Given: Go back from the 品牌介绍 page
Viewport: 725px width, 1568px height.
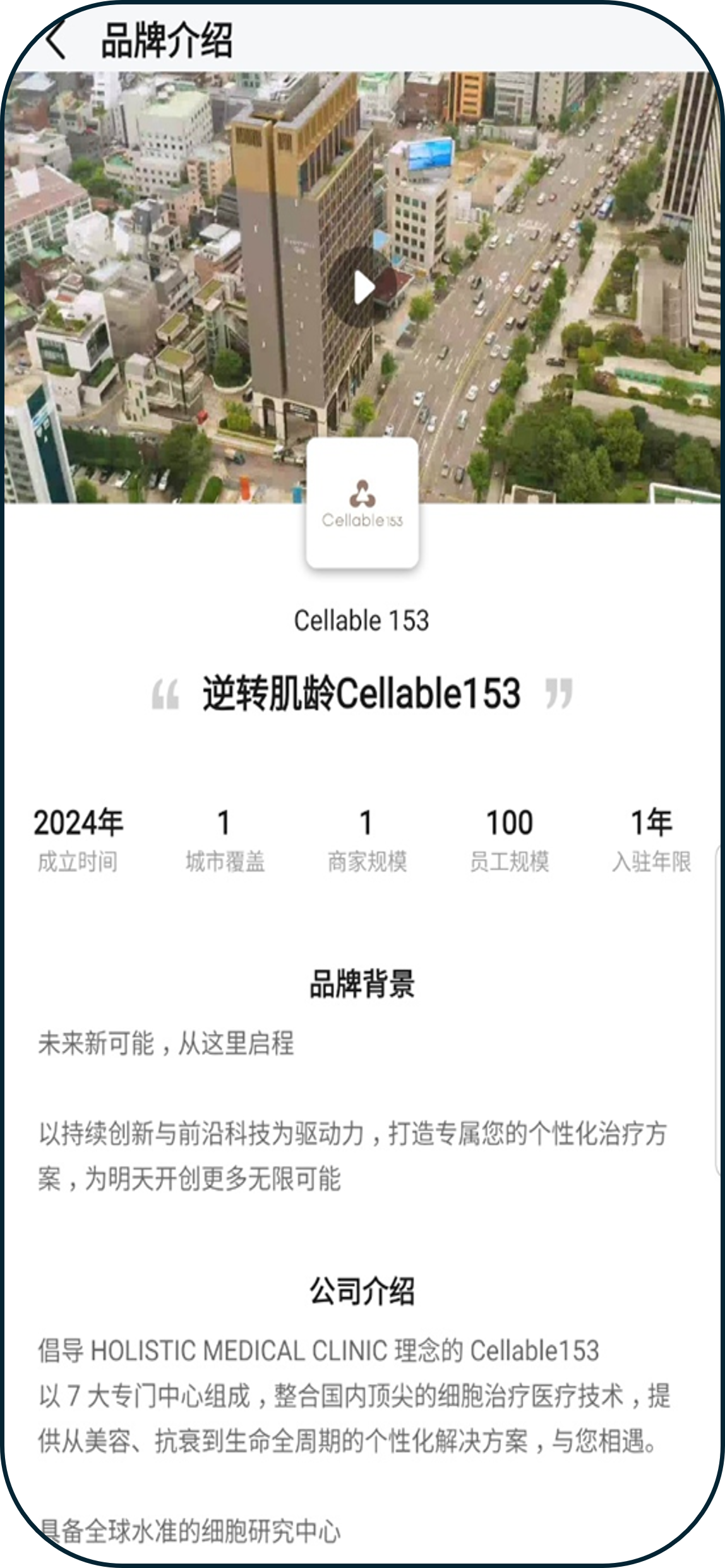Looking at the screenshot, I should (x=56, y=40).
